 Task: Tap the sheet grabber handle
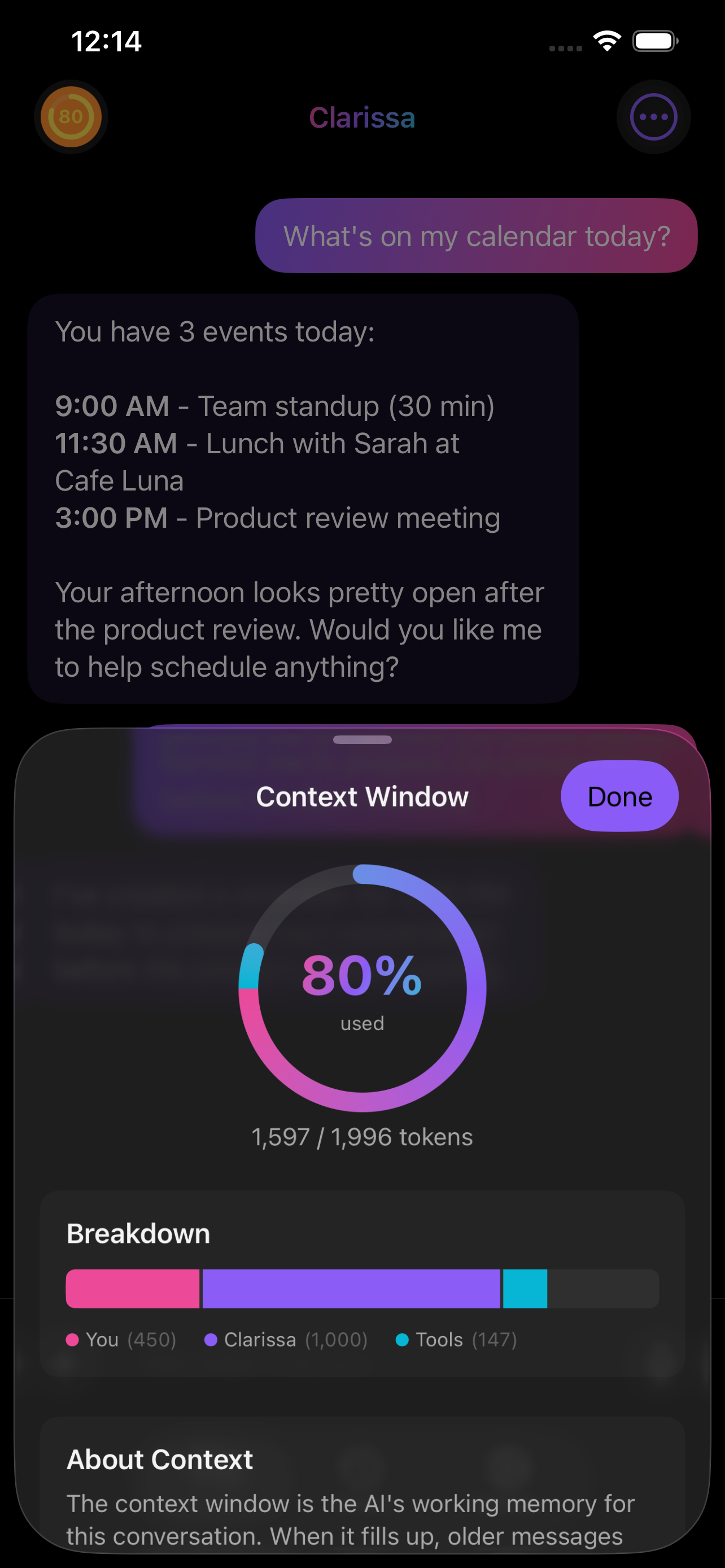(x=362, y=741)
